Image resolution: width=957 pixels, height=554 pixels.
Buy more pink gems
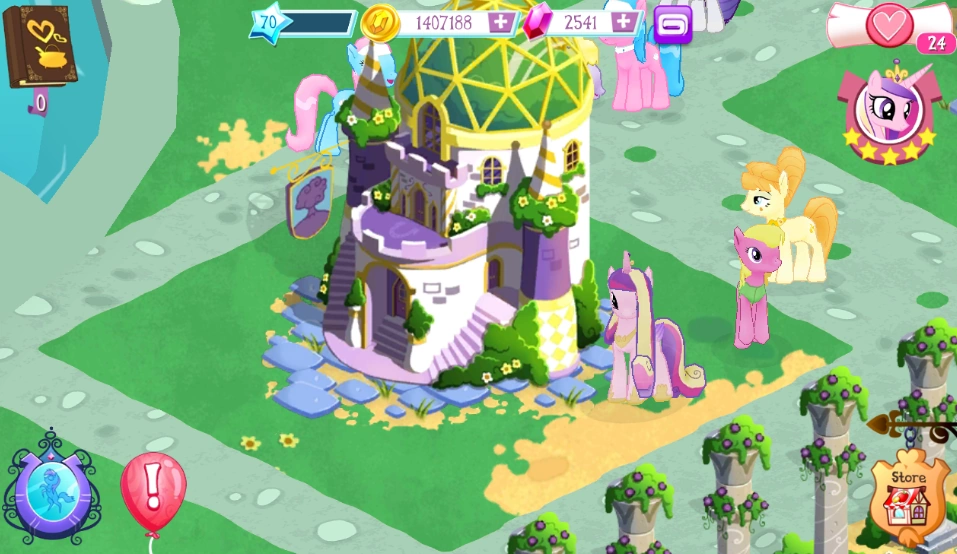(x=627, y=22)
